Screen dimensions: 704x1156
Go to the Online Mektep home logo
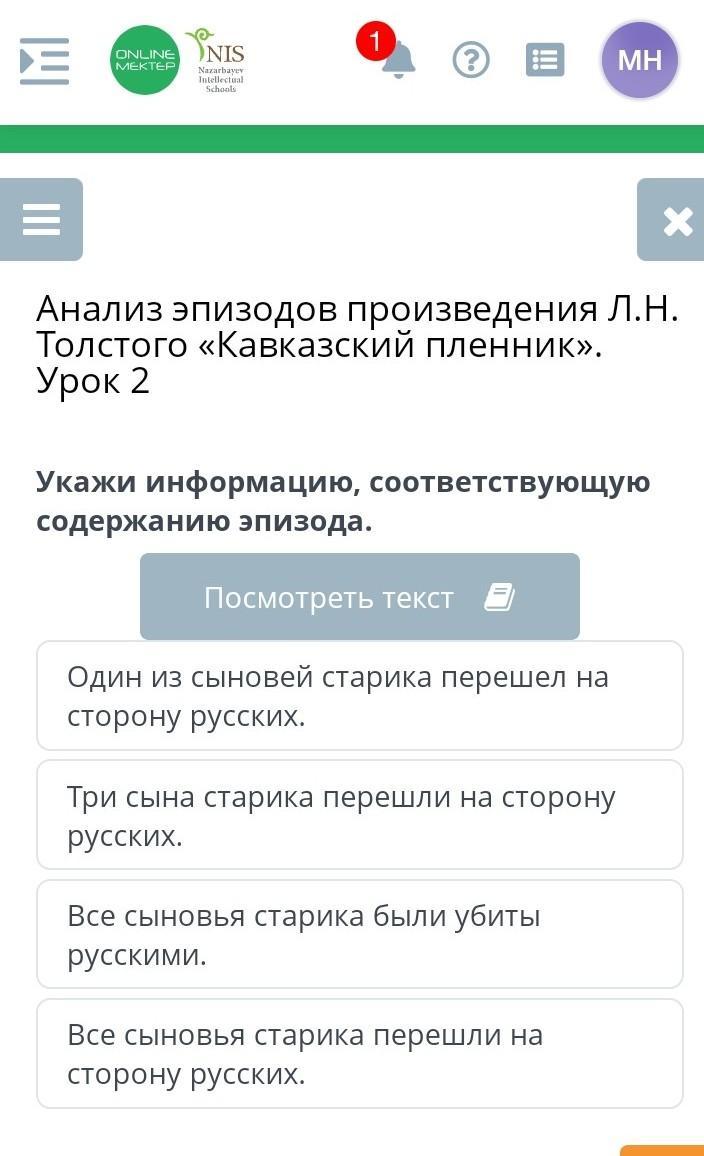click(x=145, y=61)
